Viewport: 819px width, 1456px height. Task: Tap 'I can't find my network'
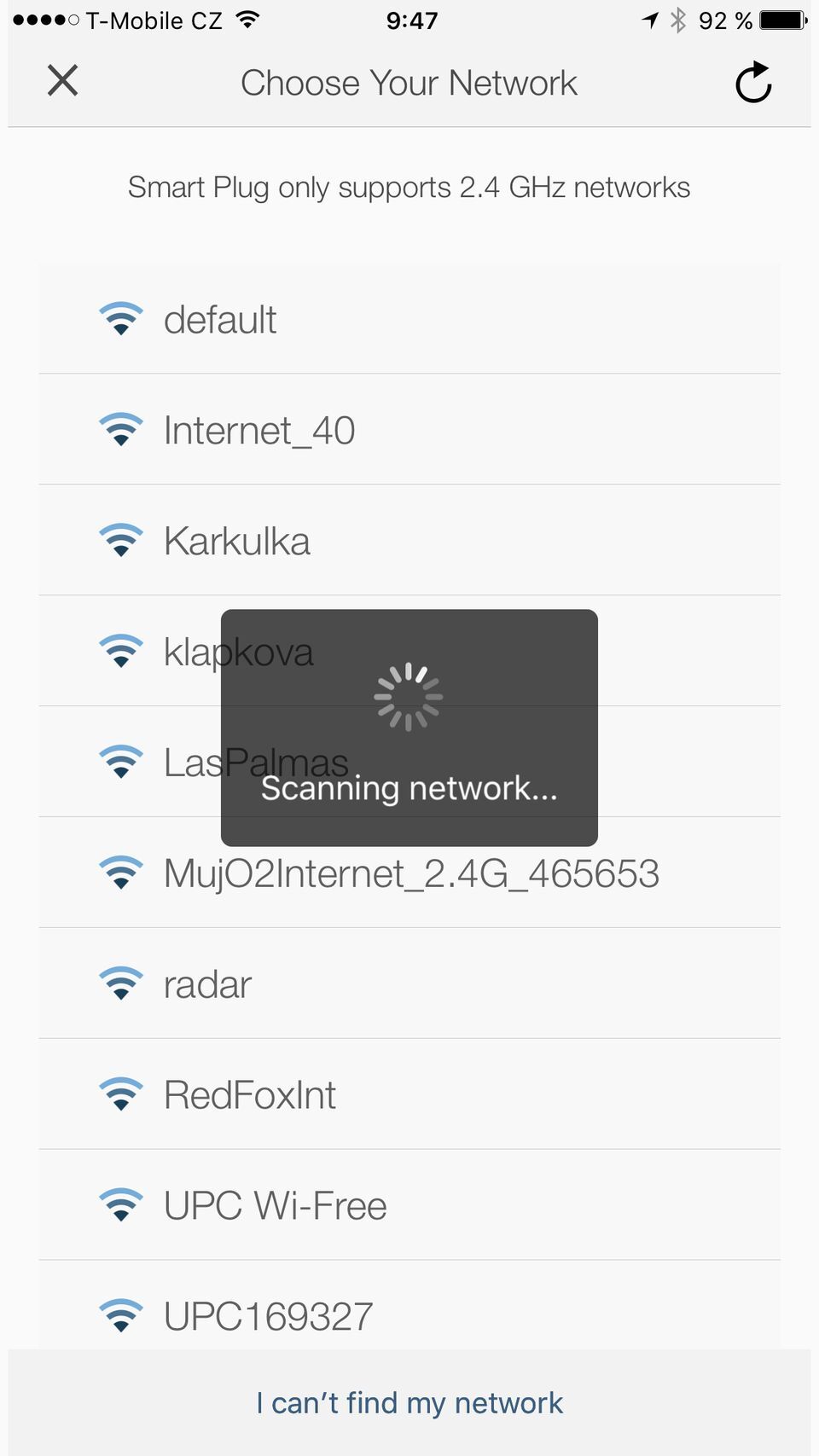pyautogui.click(x=409, y=1401)
